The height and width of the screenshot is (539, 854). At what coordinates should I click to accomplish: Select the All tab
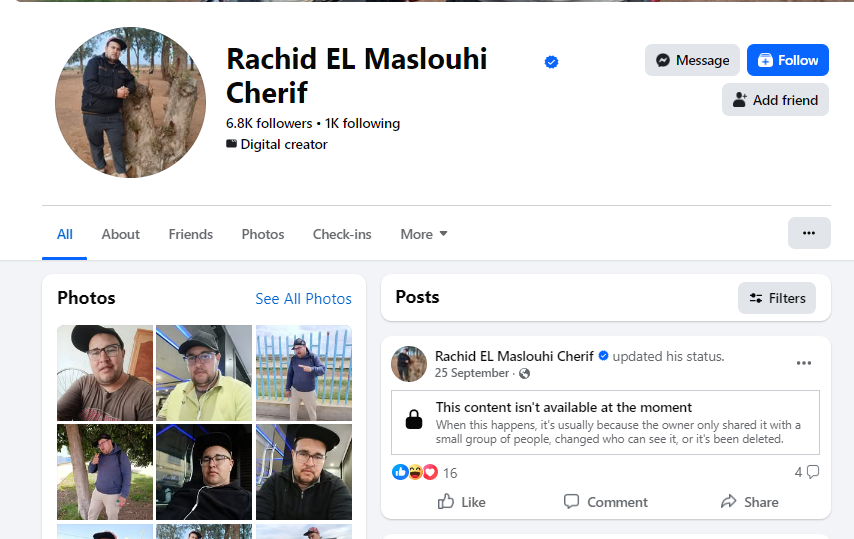(x=65, y=234)
